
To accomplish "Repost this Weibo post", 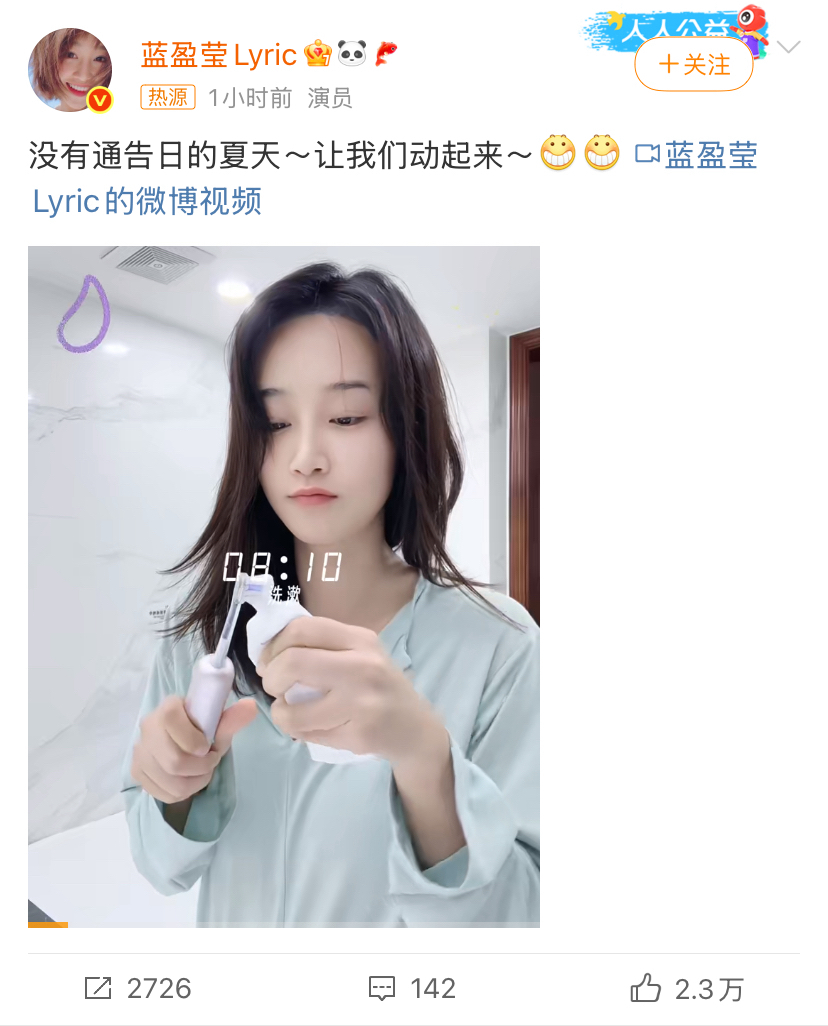I will click(x=138, y=989).
